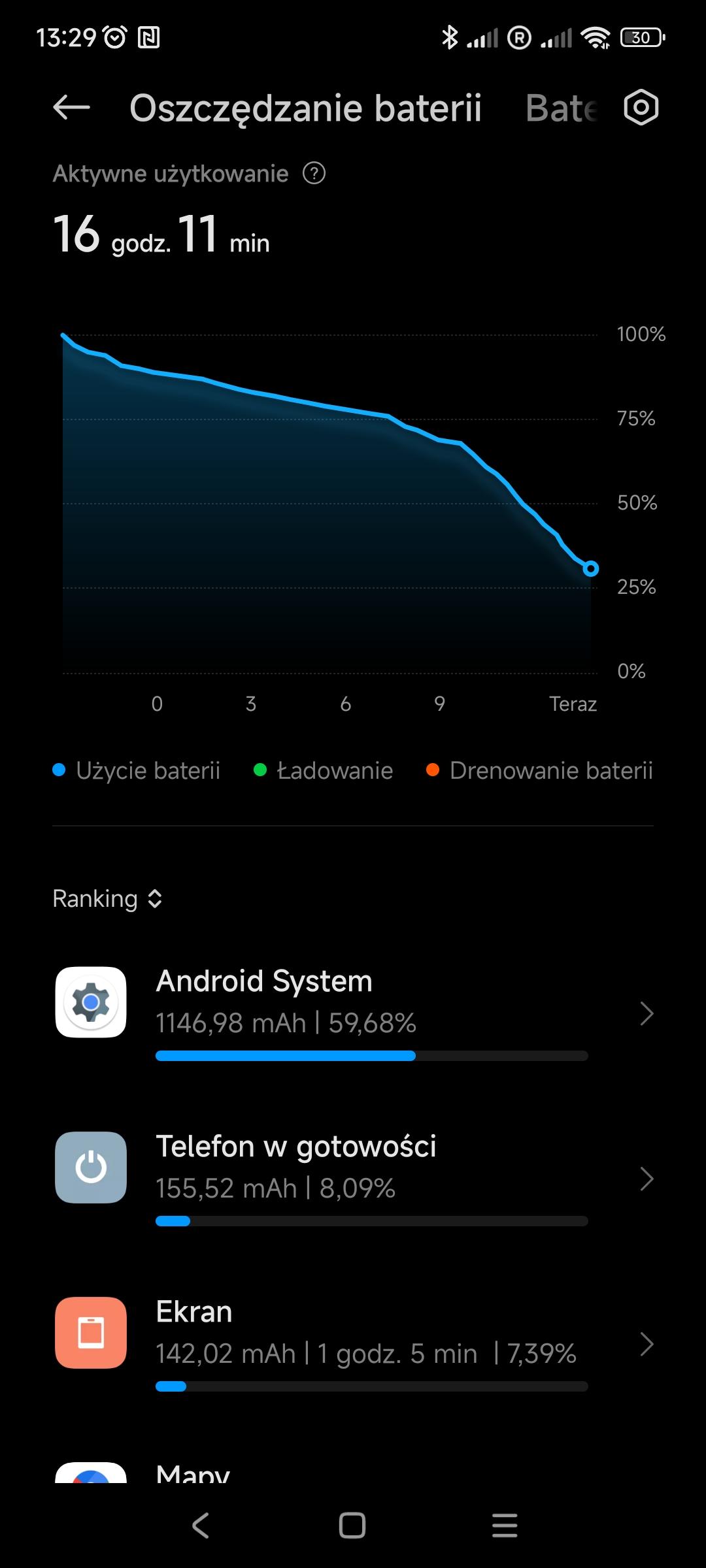
Task: Go back using the arrow in the header
Action: coord(71,107)
